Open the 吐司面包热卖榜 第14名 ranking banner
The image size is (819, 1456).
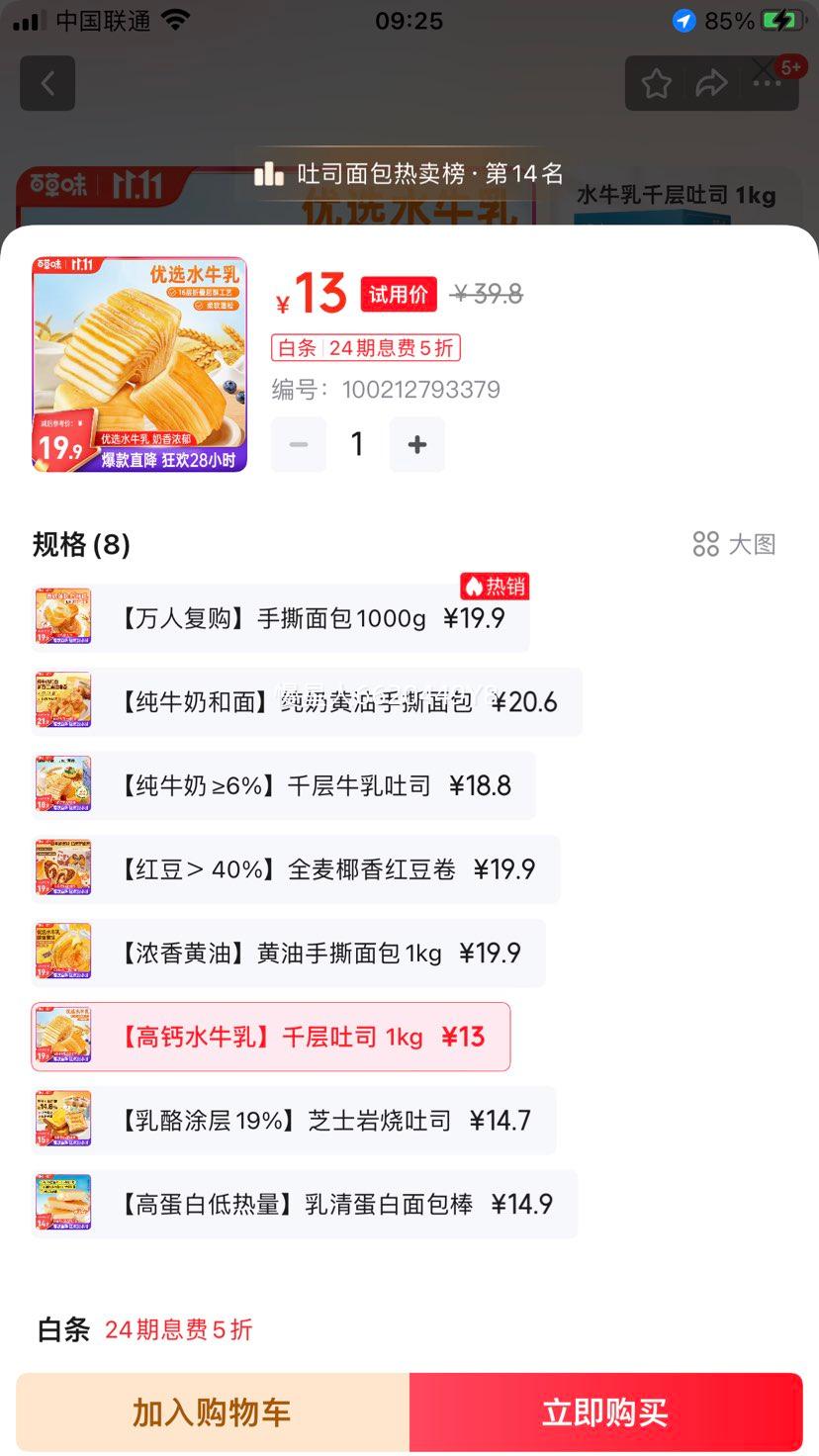tap(409, 173)
